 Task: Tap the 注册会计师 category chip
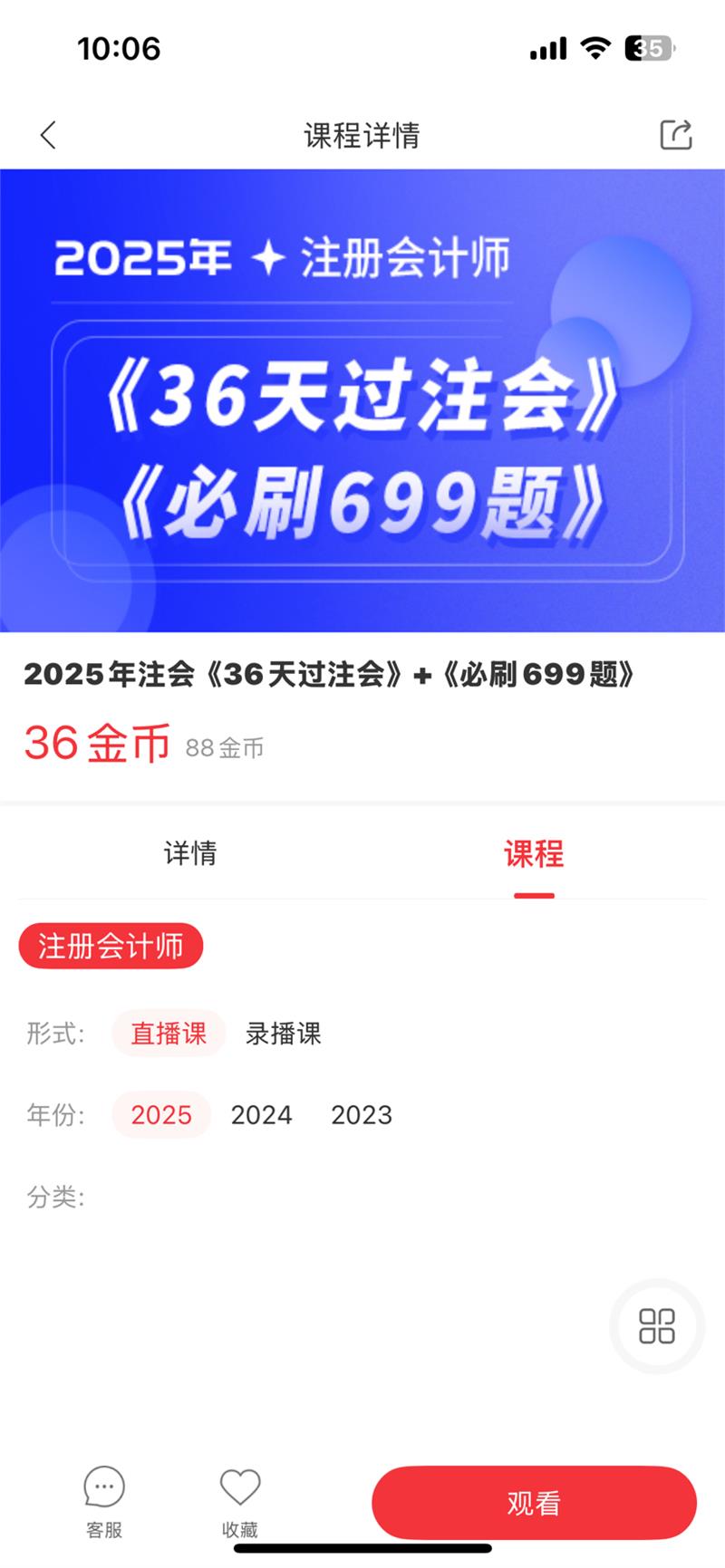click(111, 946)
